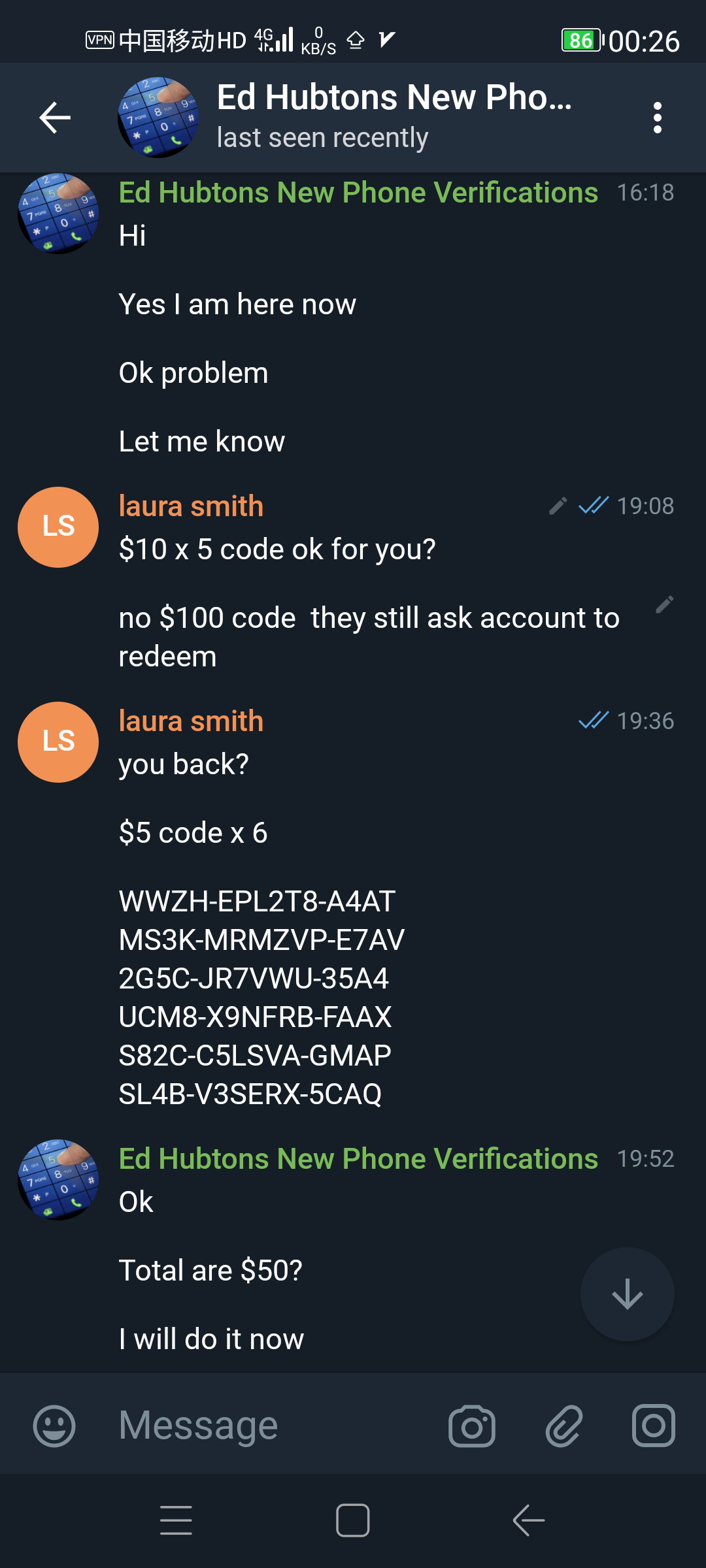The width and height of the screenshot is (706, 1568).
Task: Tap Ed Hubtons avatar beside the 19:52 message
Action: pos(58,1180)
